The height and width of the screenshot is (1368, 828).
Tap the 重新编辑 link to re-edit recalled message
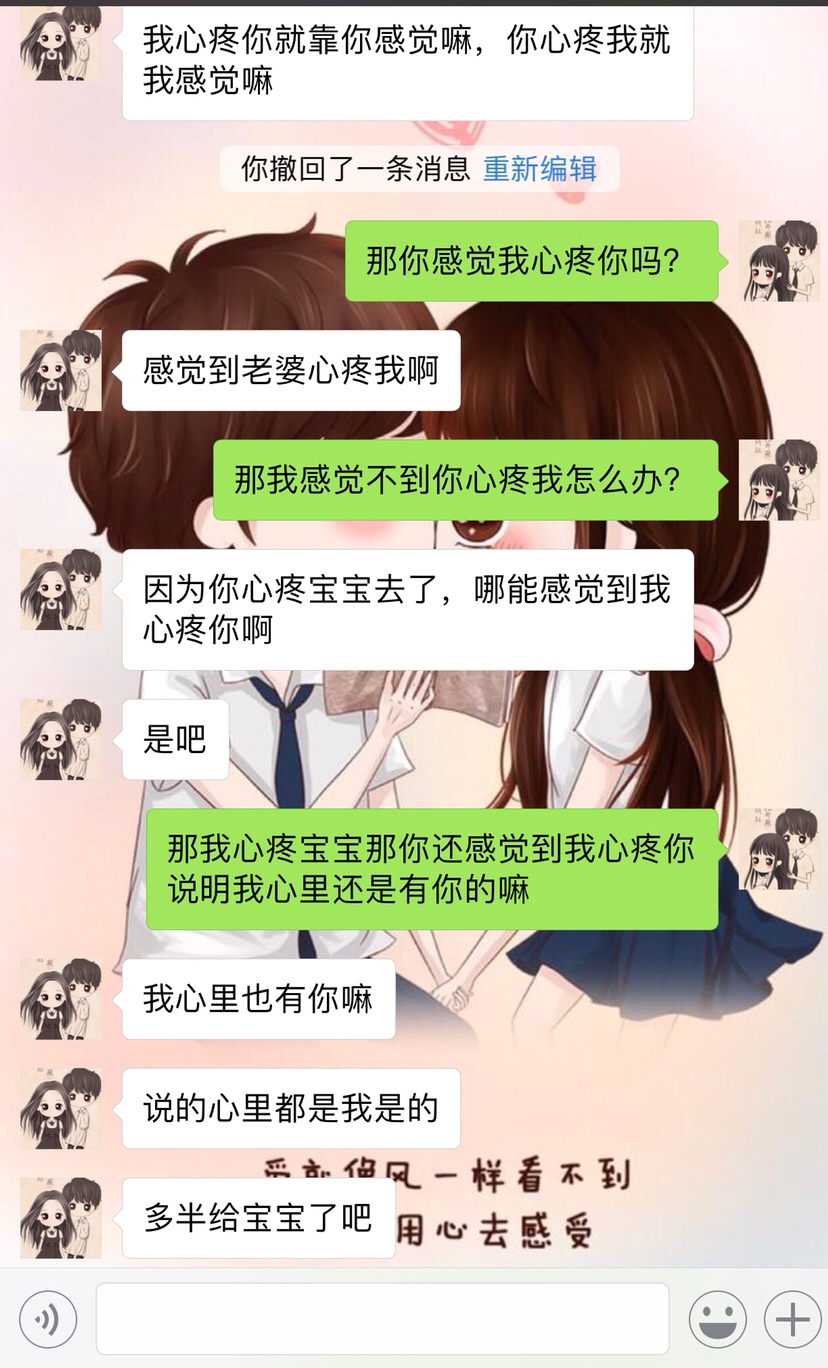point(539,169)
